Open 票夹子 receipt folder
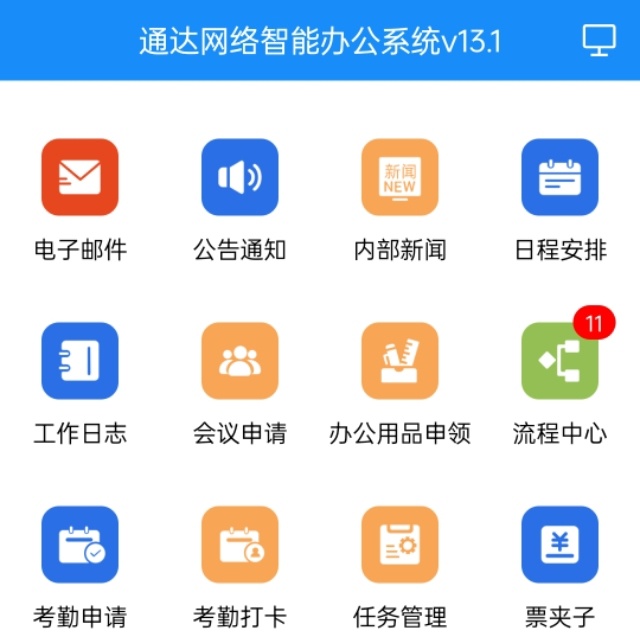 click(x=560, y=545)
